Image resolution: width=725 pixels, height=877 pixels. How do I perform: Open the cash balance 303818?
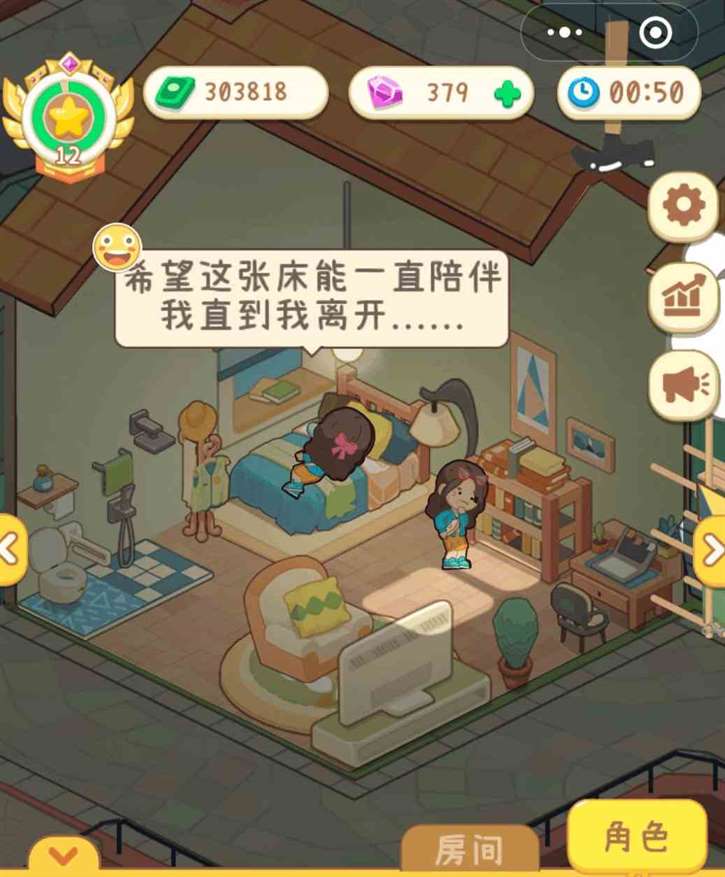(236, 93)
